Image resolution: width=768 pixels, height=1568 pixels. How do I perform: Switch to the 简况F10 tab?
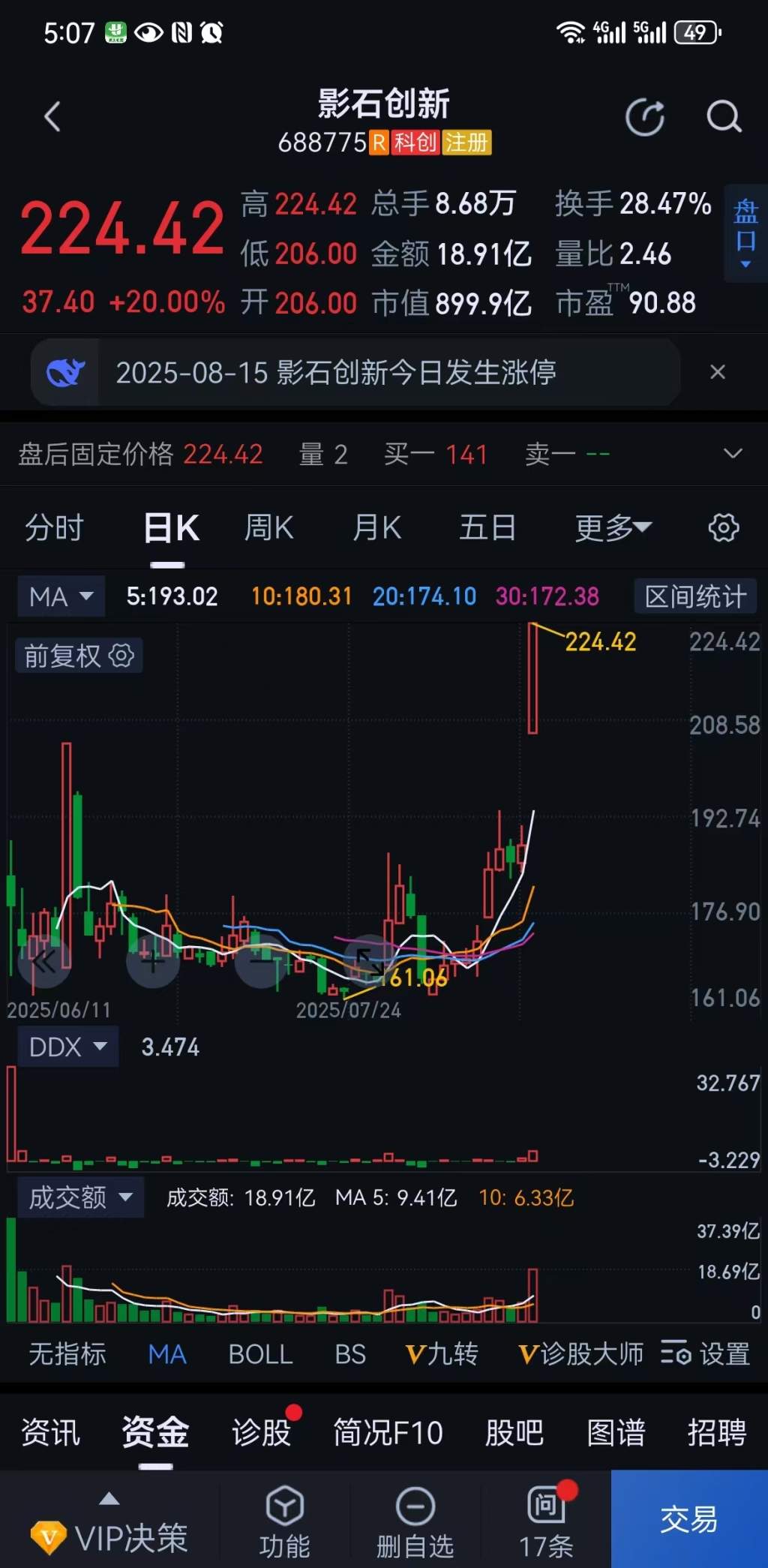coord(388,1432)
